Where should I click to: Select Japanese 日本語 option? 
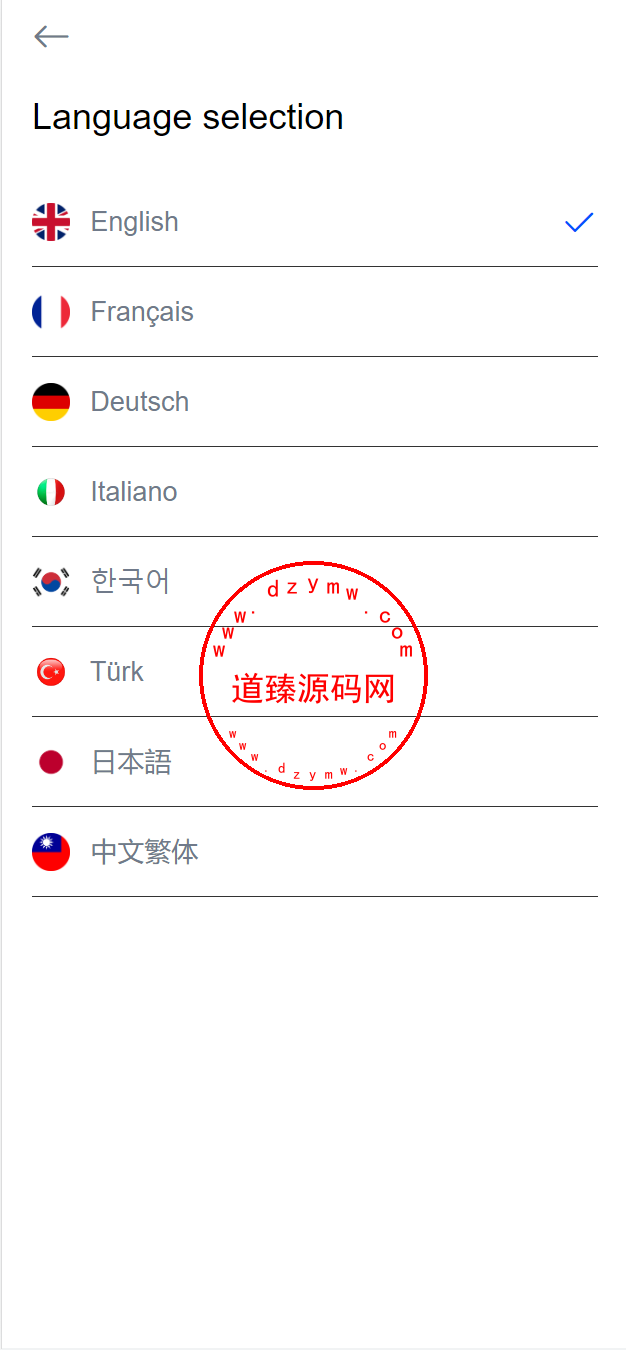tap(131, 762)
